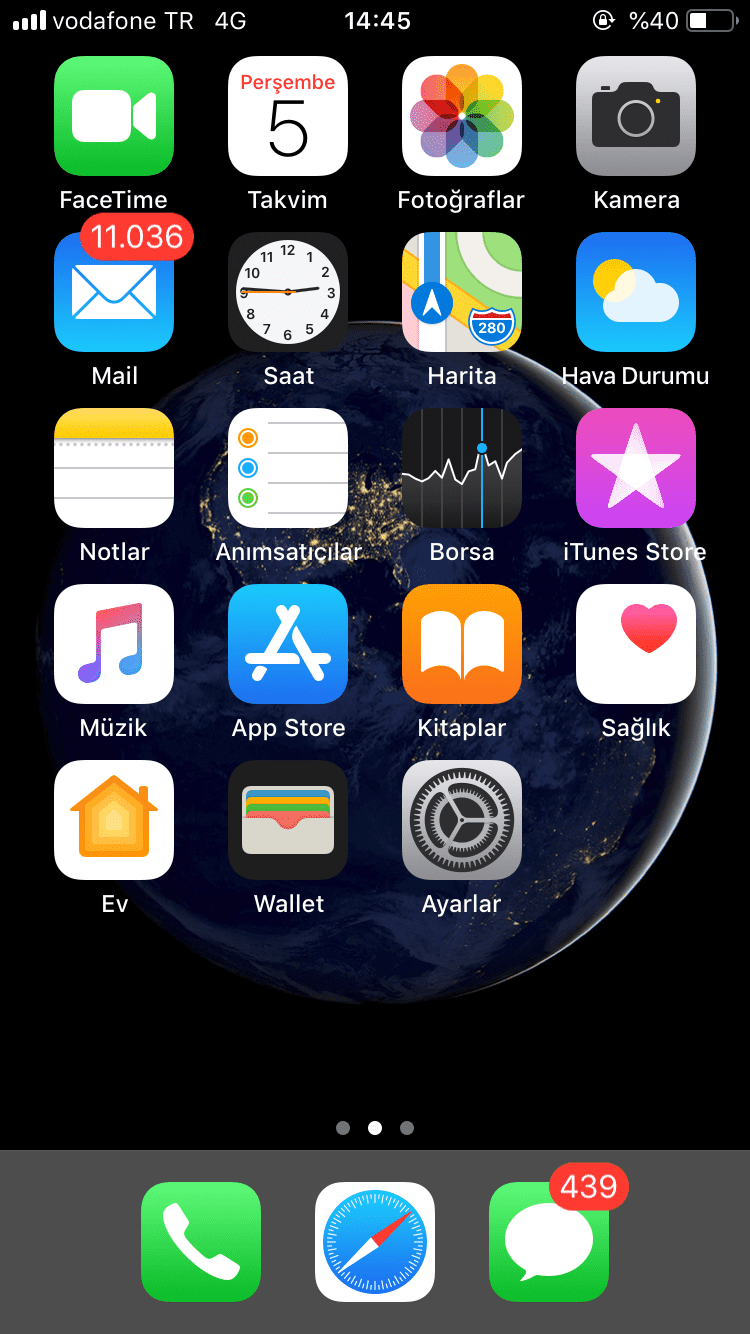750x1334 pixels.
Task: Open the Sağlık health app
Action: (x=636, y=644)
